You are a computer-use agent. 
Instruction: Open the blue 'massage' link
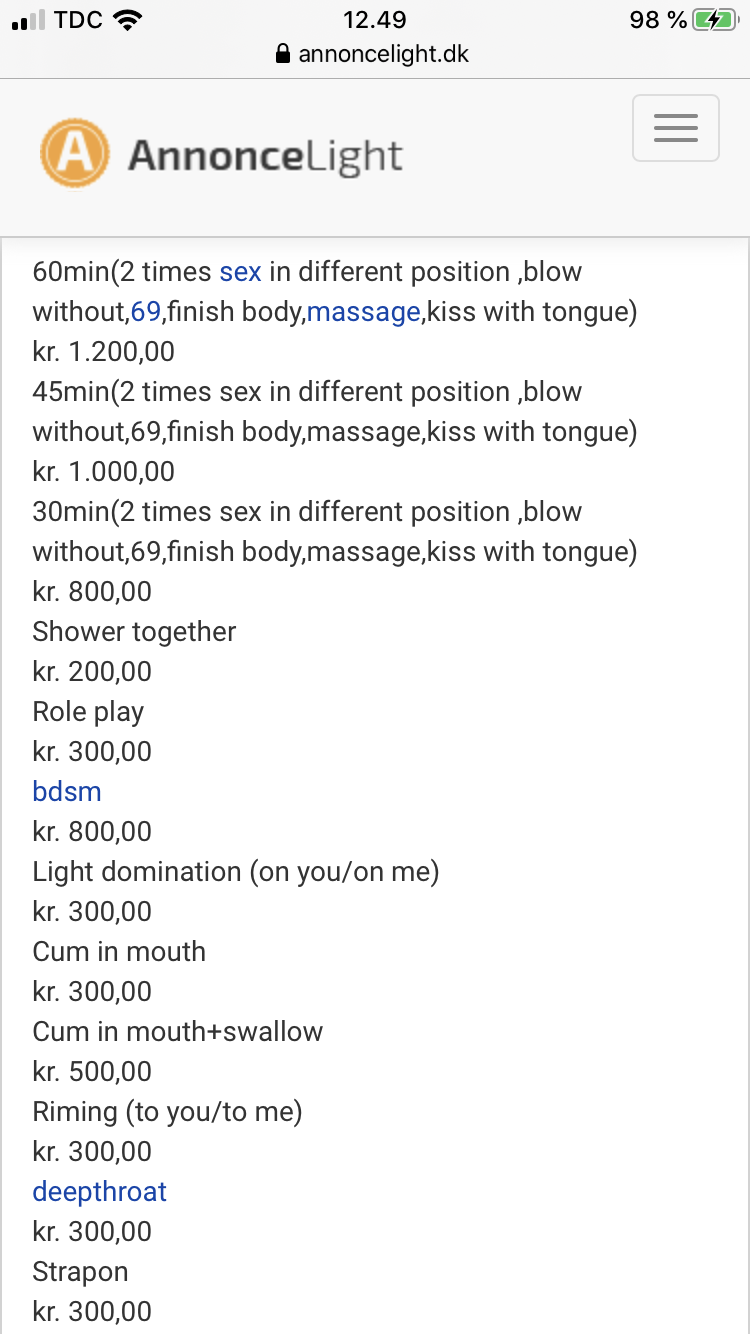(363, 312)
